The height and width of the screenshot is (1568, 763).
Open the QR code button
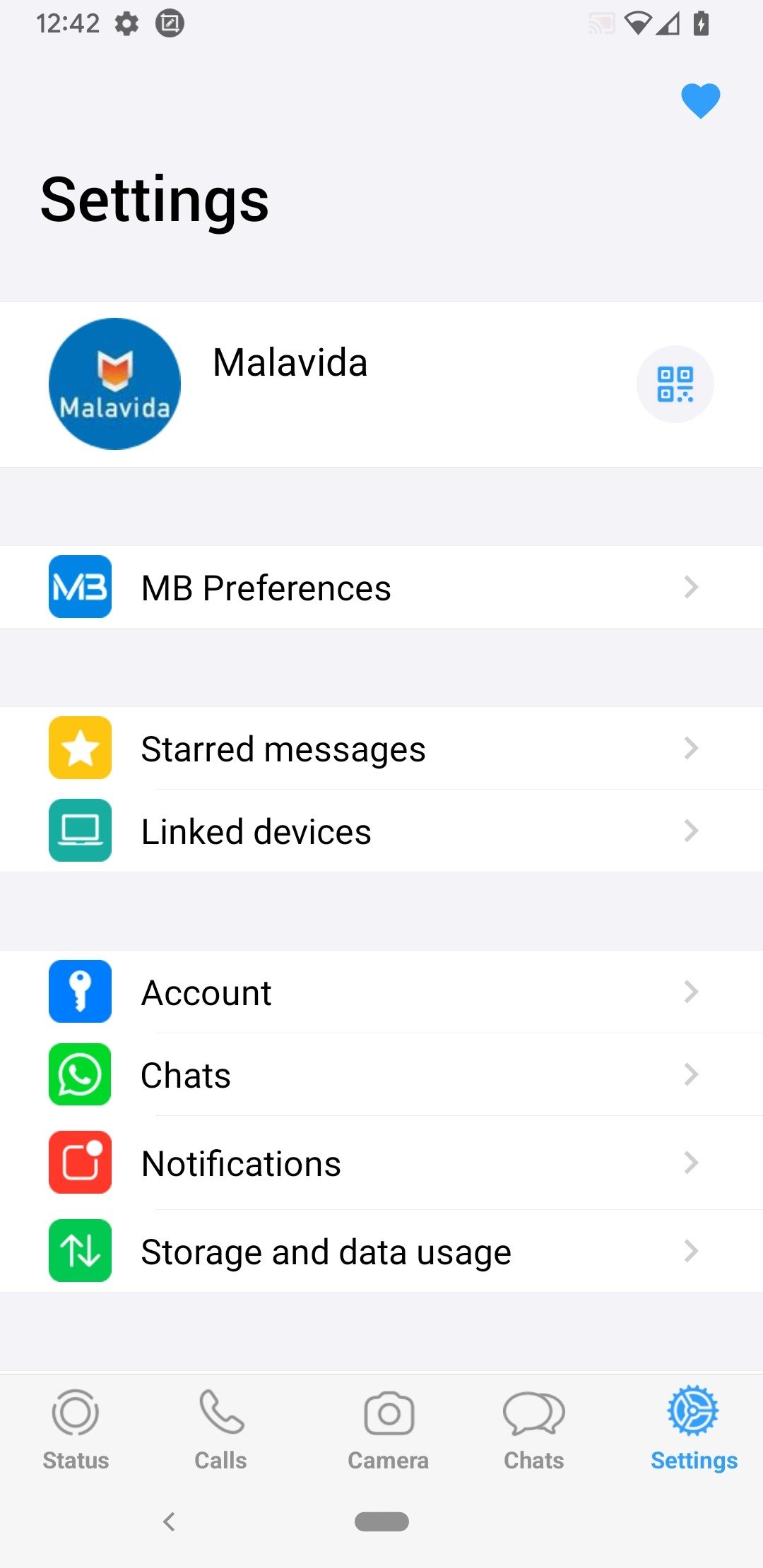675,384
